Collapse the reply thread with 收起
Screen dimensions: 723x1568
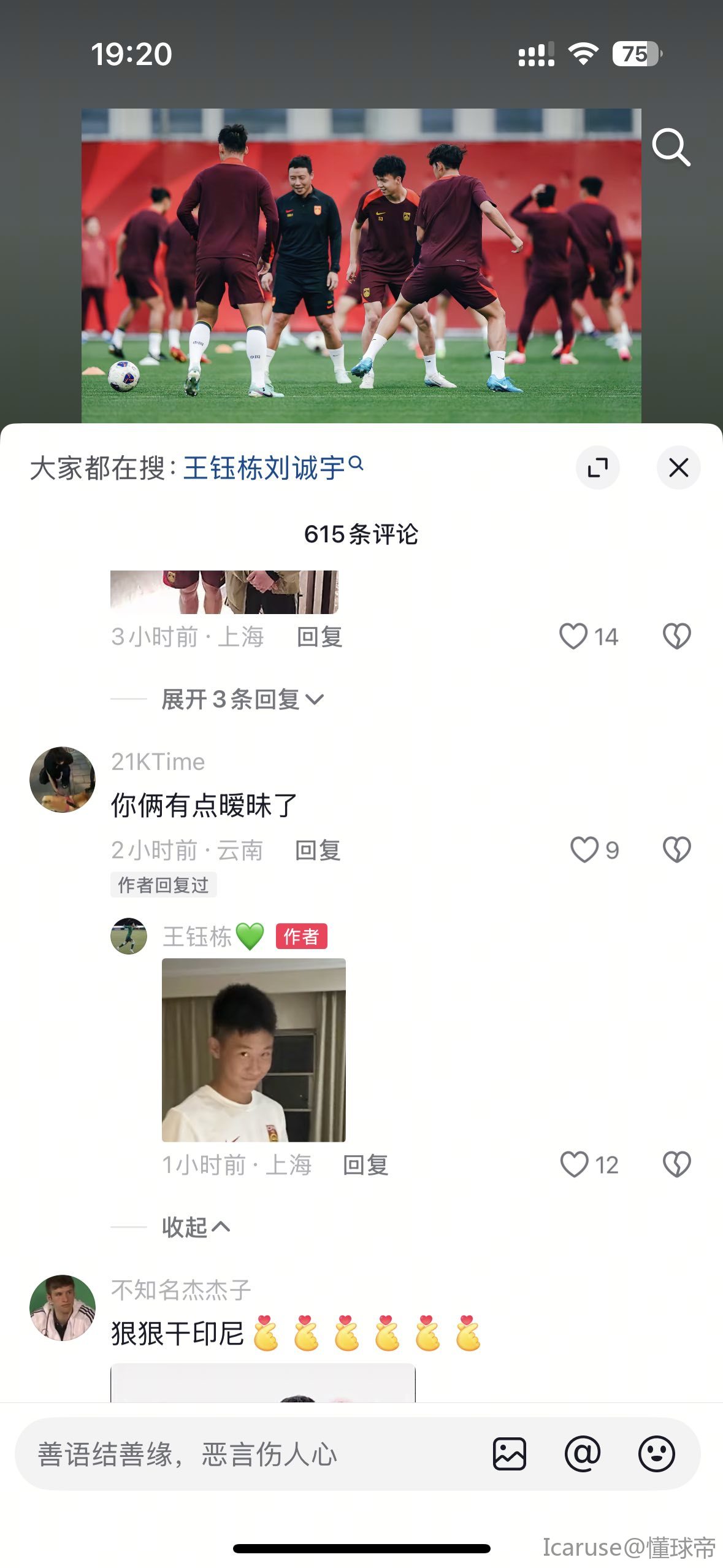[195, 1227]
